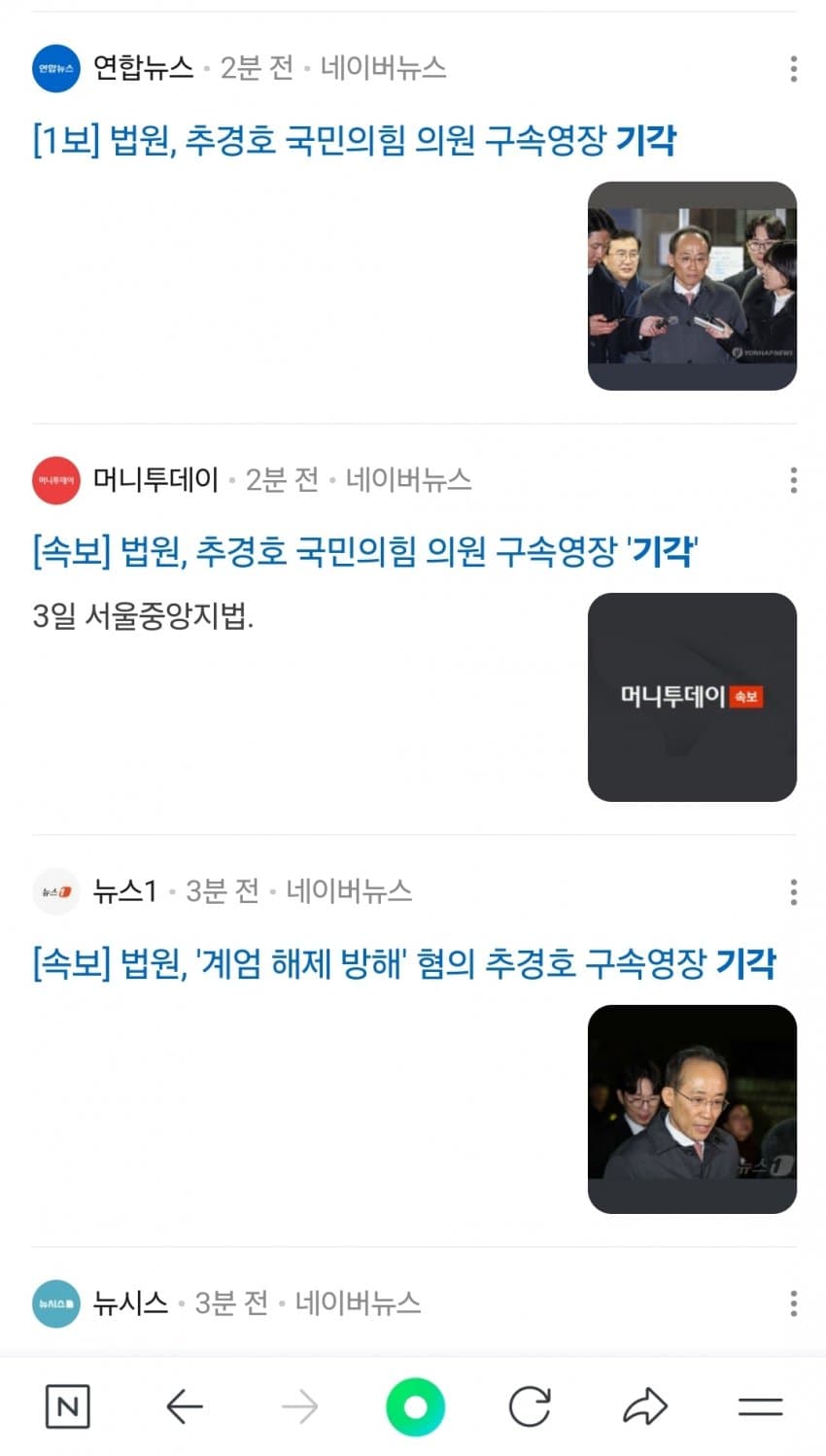Open 뉴스1 '계엄 해제 방해' 혐의 headline
Image resolution: width=826 pixels, height=1456 pixels.
point(404,964)
